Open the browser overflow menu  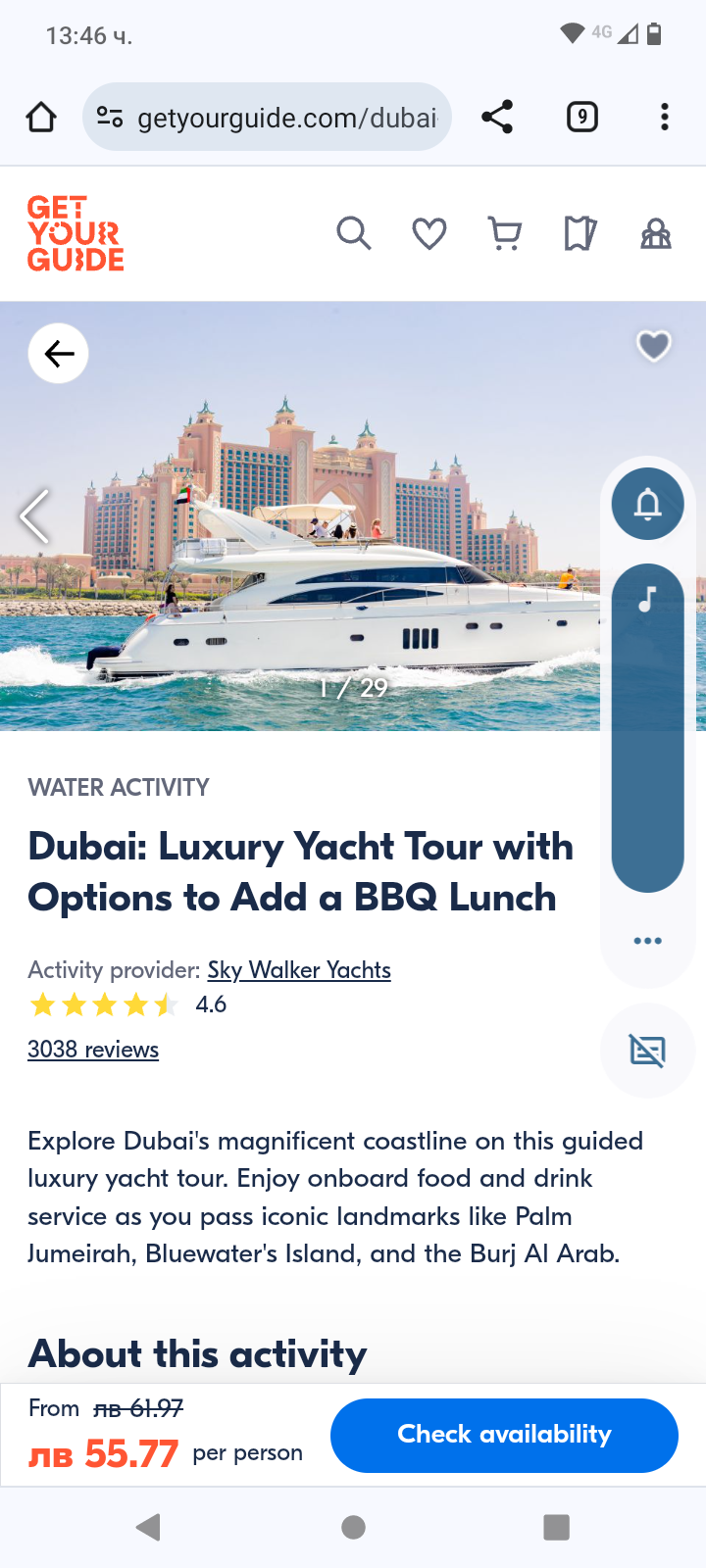[x=665, y=118]
